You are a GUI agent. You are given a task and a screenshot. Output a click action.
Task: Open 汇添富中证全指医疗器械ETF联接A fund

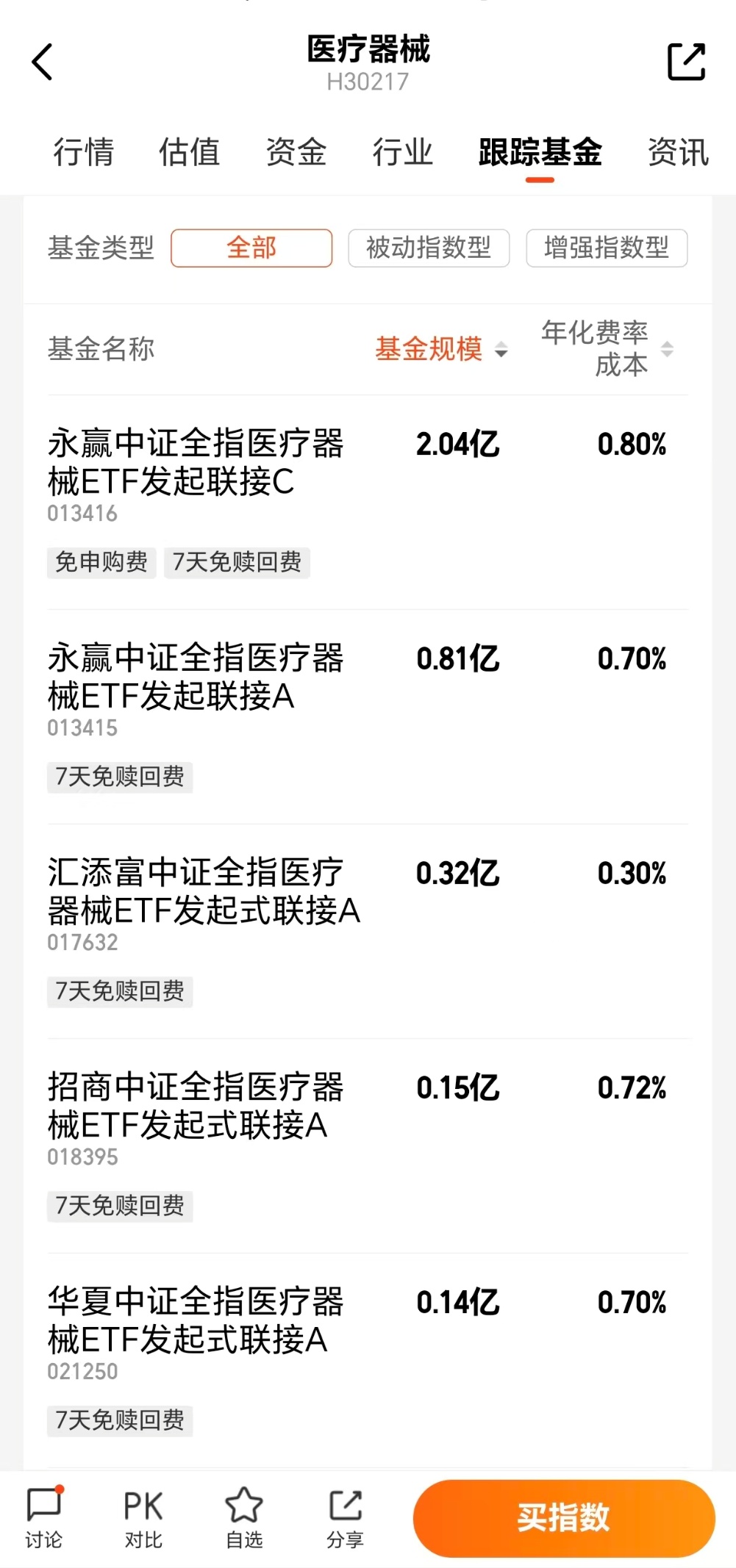tap(204, 893)
